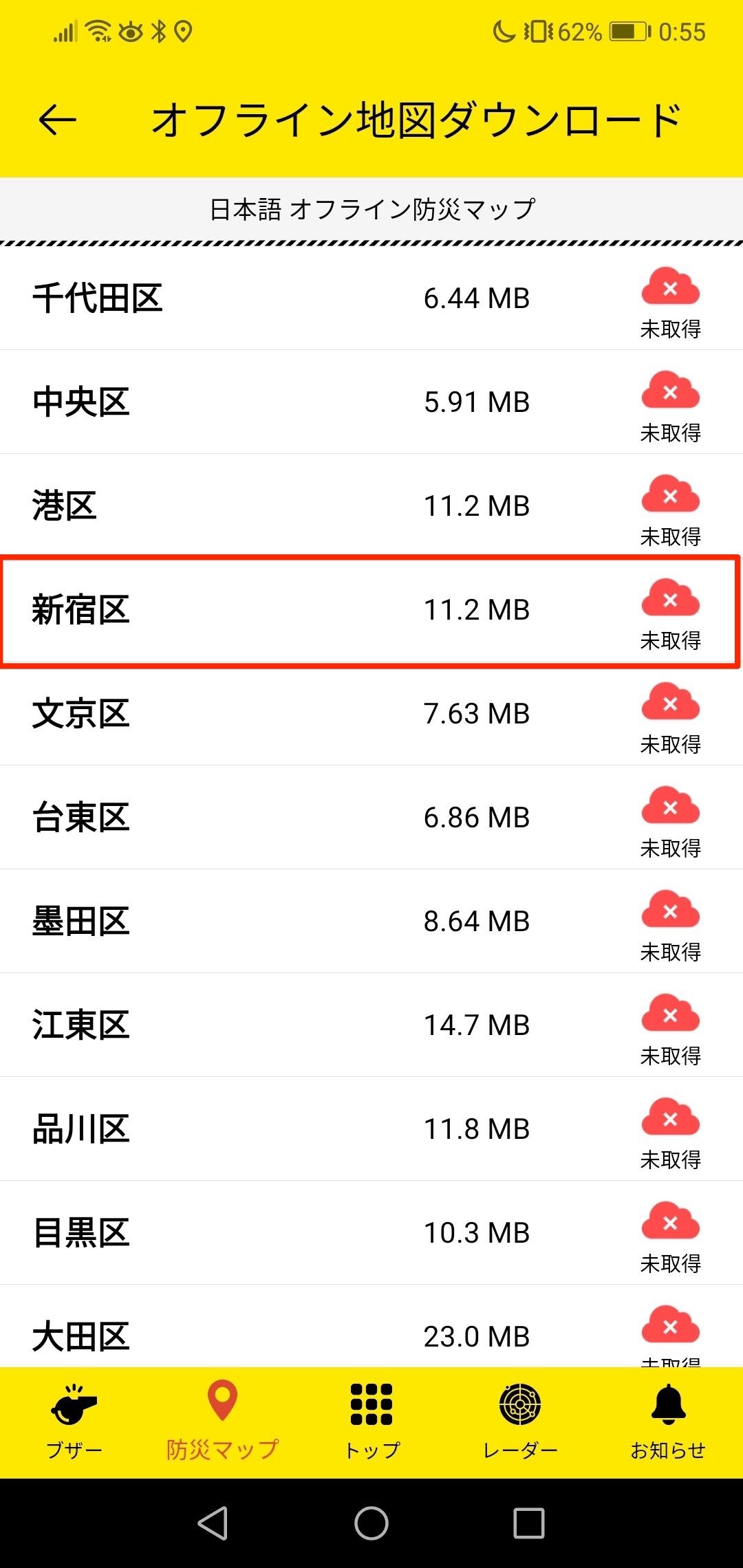Tap the system home button
This screenshot has height=1568, width=743.
(371, 1523)
